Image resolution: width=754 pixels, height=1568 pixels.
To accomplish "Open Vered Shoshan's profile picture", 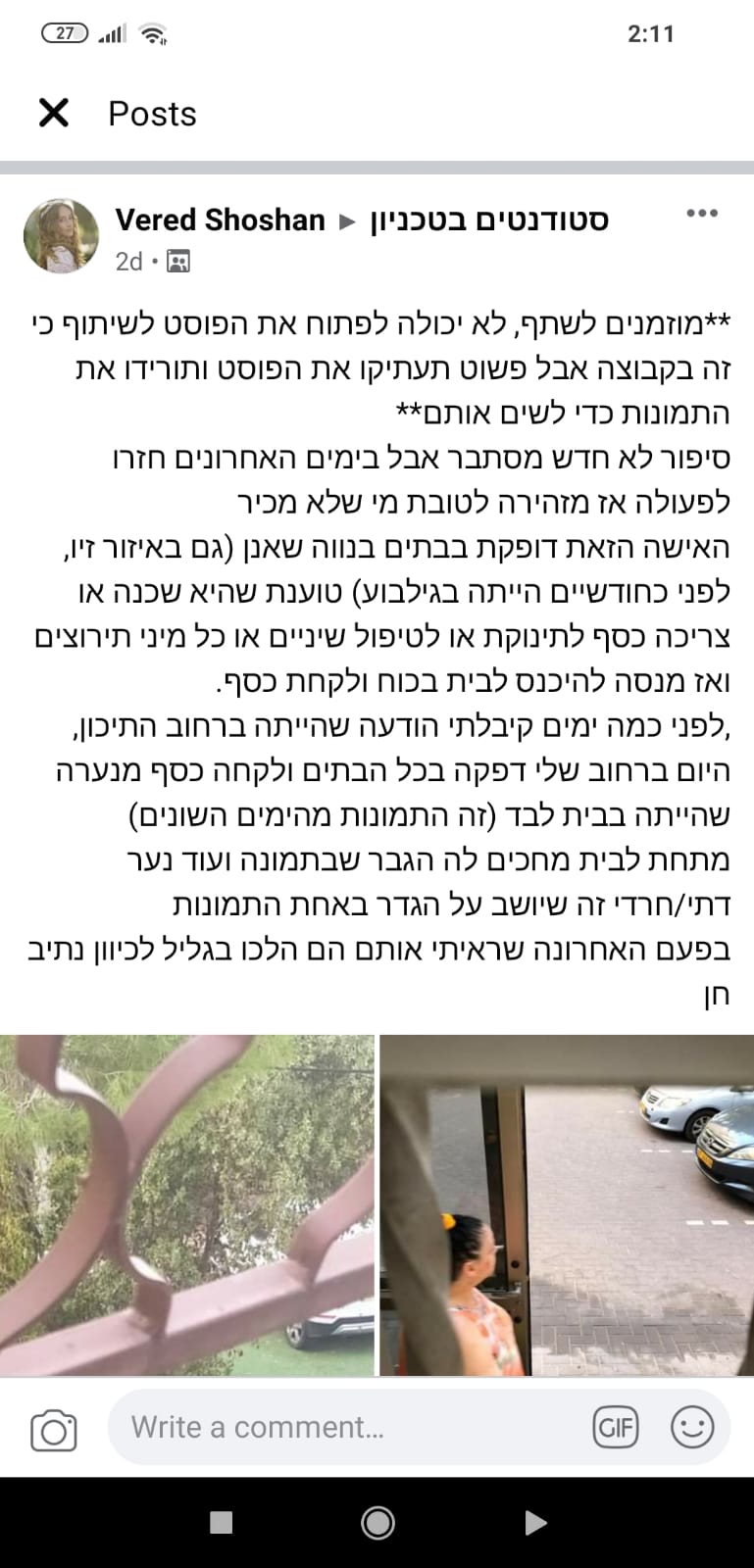I will 61,236.
